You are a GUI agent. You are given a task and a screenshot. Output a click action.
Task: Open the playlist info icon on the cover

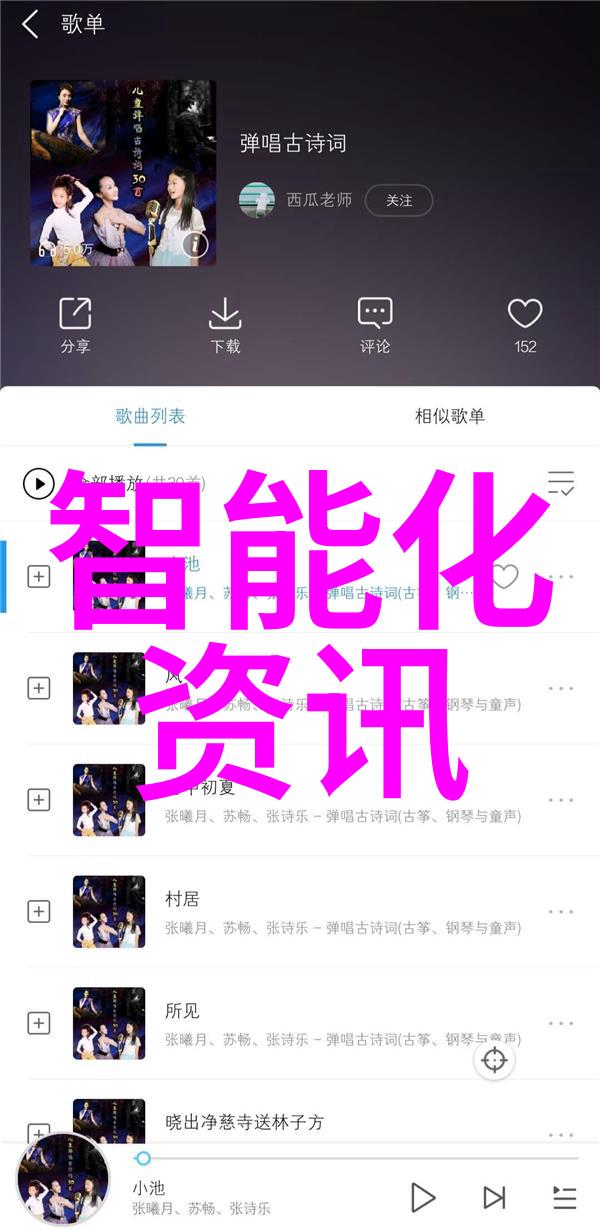pyautogui.click(x=195, y=245)
